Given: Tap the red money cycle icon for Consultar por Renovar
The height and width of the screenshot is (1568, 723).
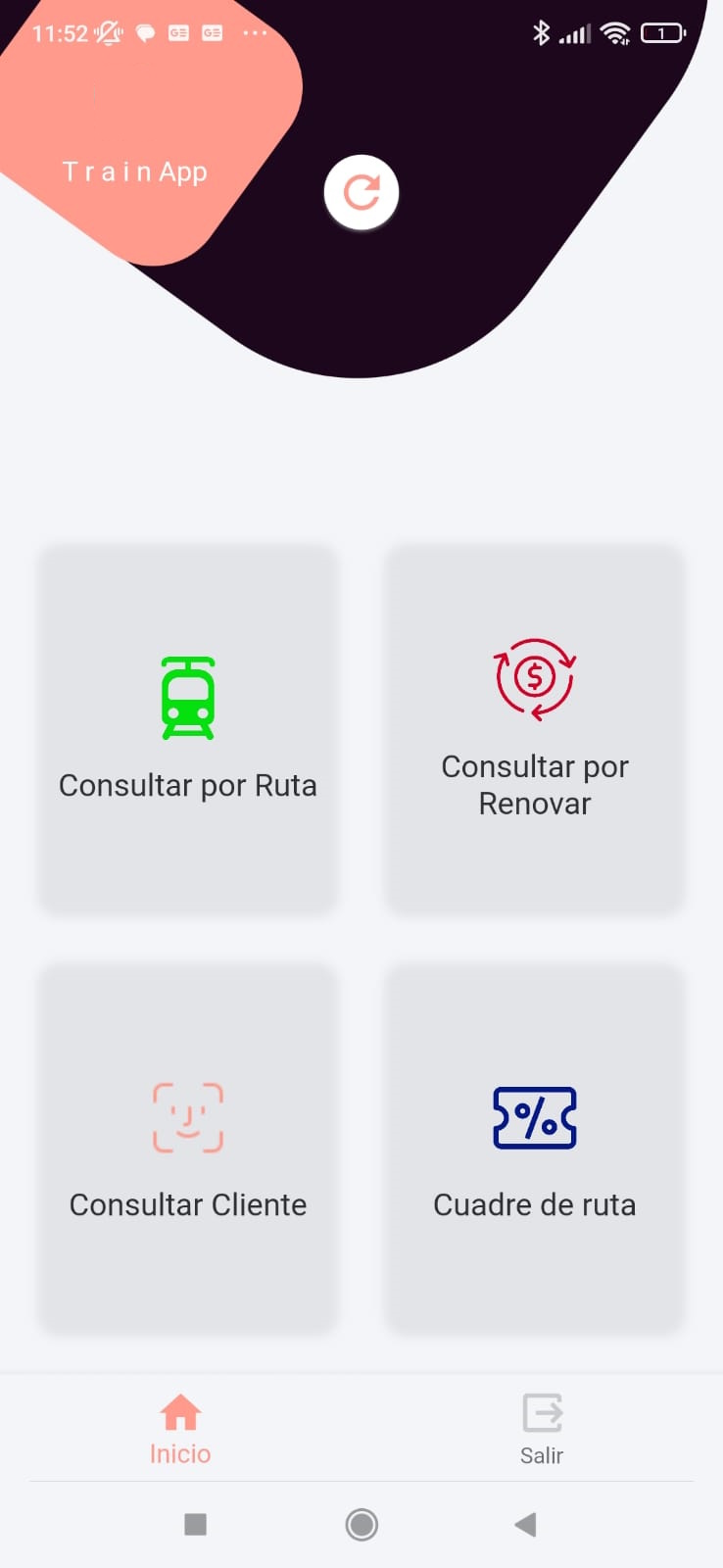Looking at the screenshot, I should point(534,676).
